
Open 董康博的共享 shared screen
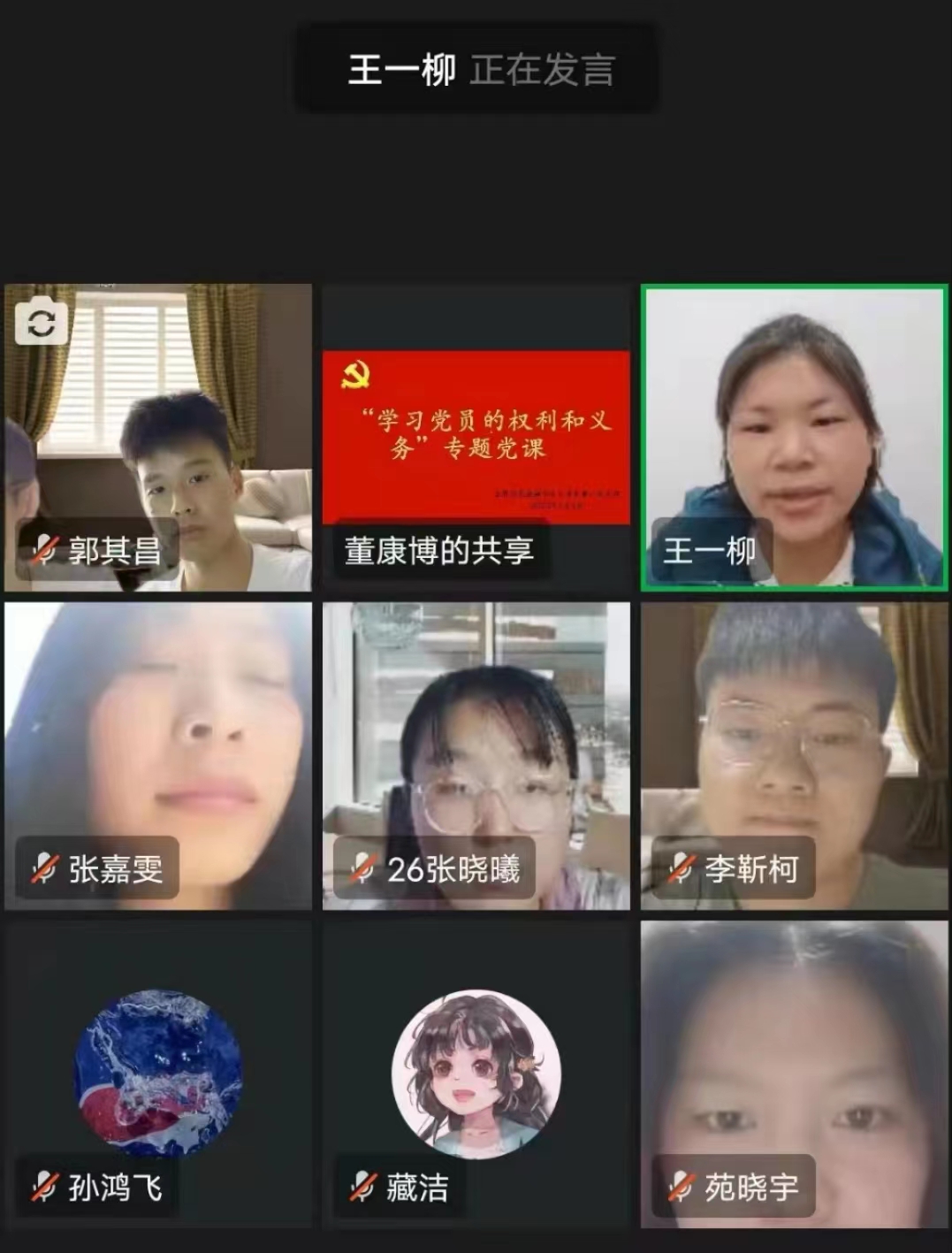[x=476, y=438]
